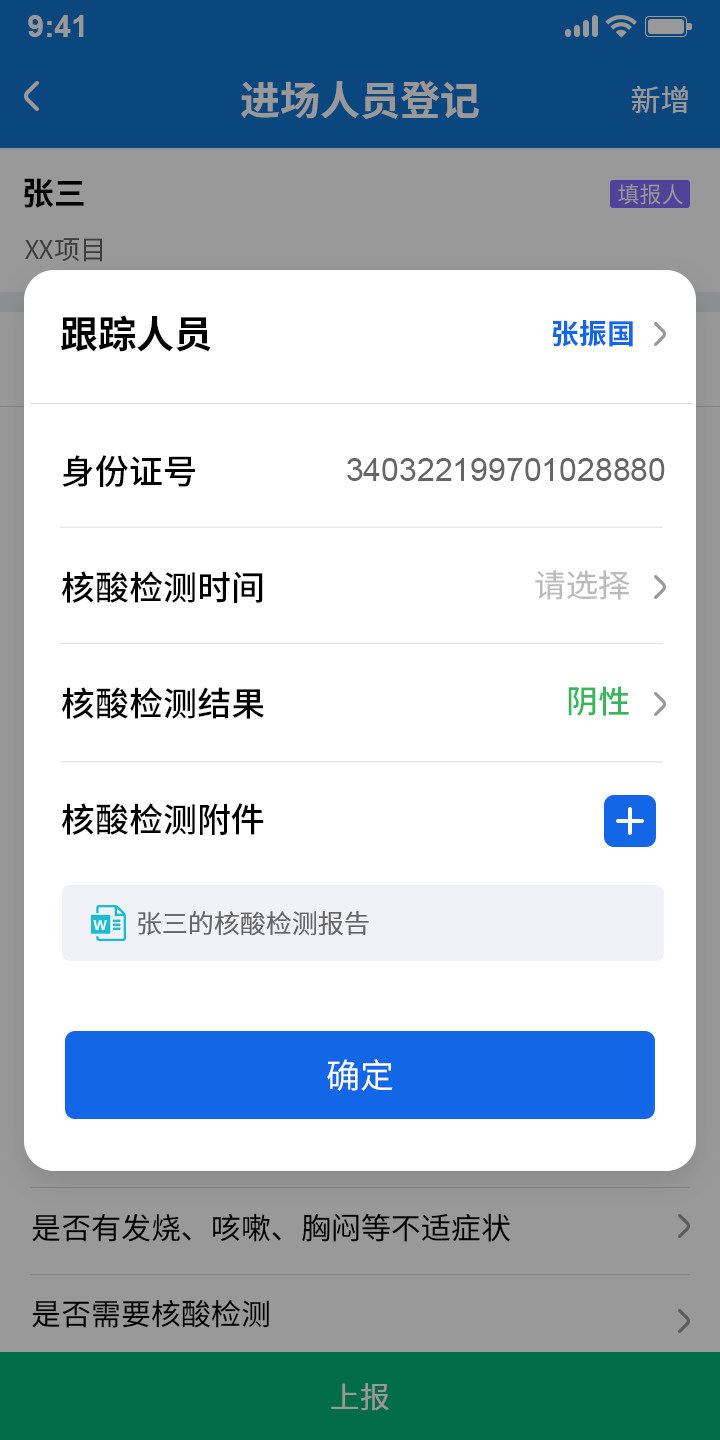Tap the battery indicator icon
The image size is (720, 1440).
pyautogui.click(x=668, y=28)
